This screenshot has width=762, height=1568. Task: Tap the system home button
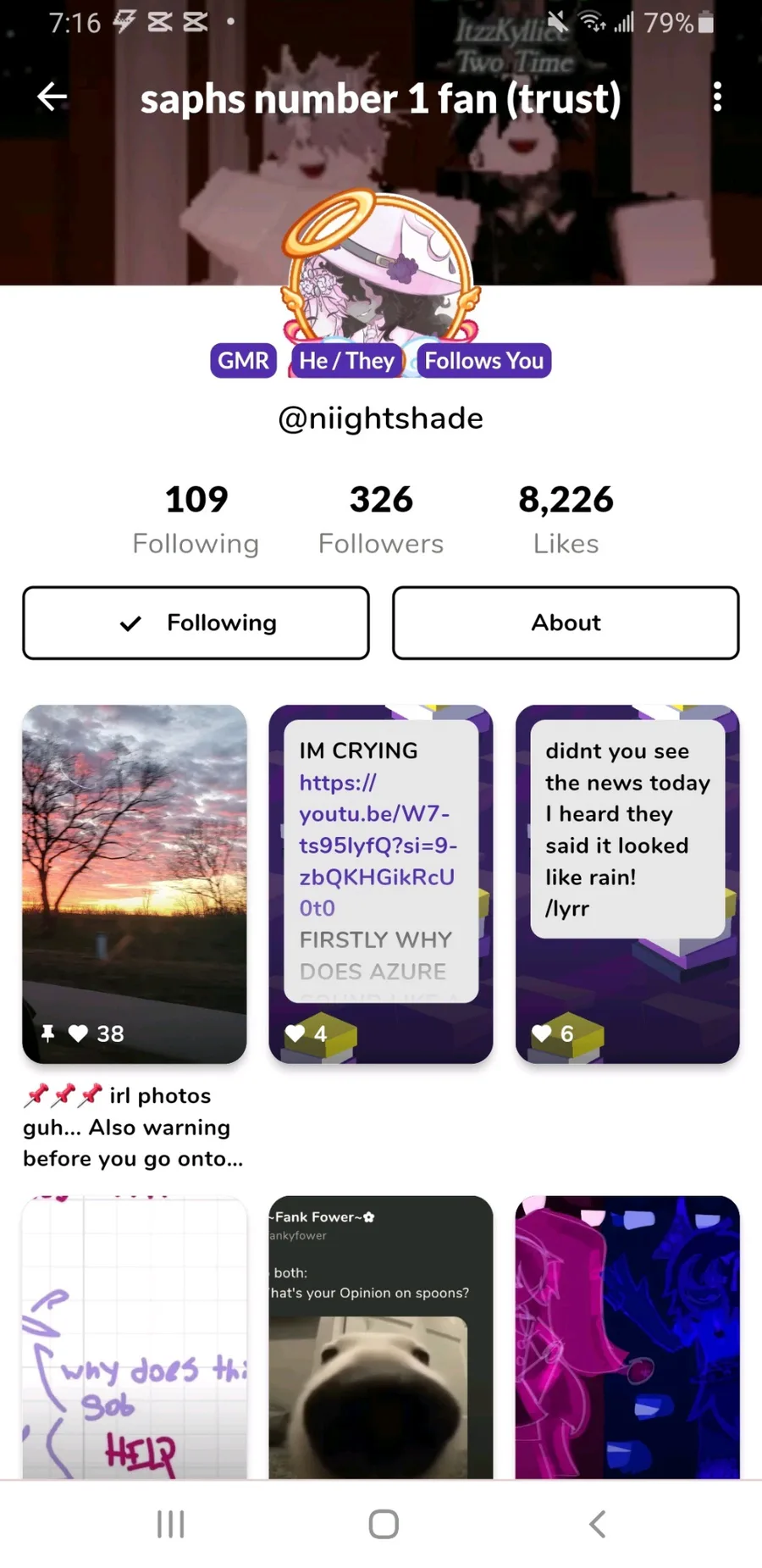384,1524
